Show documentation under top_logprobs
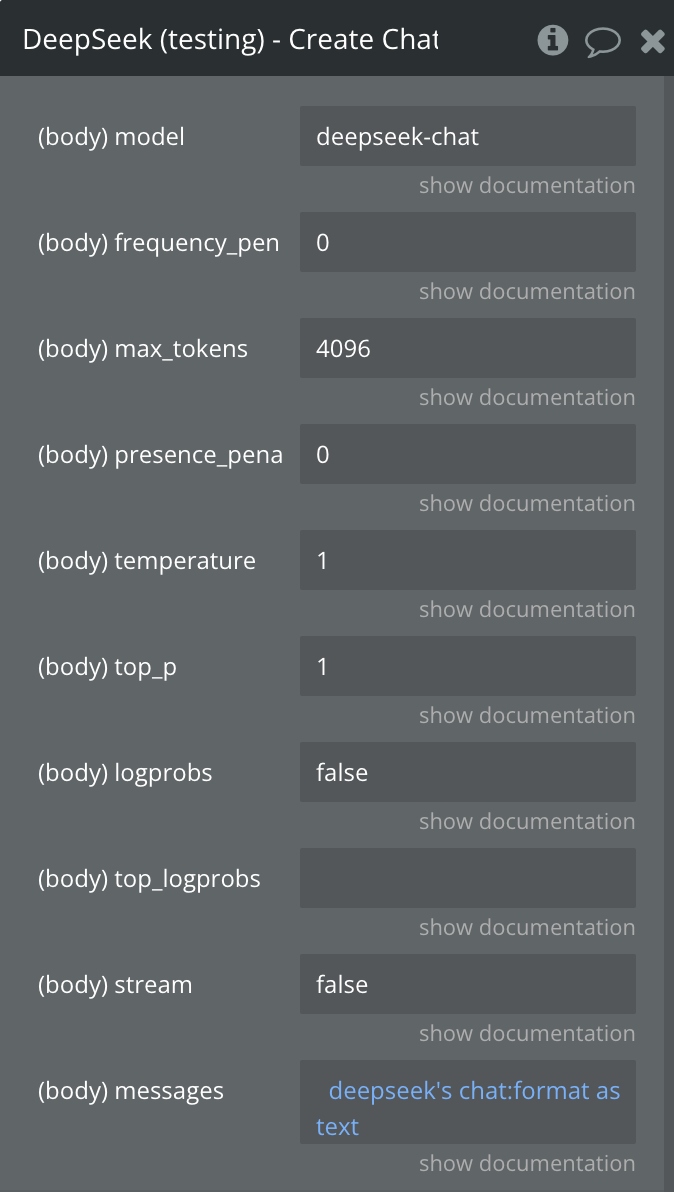This screenshot has width=674, height=1192. pyautogui.click(x=526, y=928)
